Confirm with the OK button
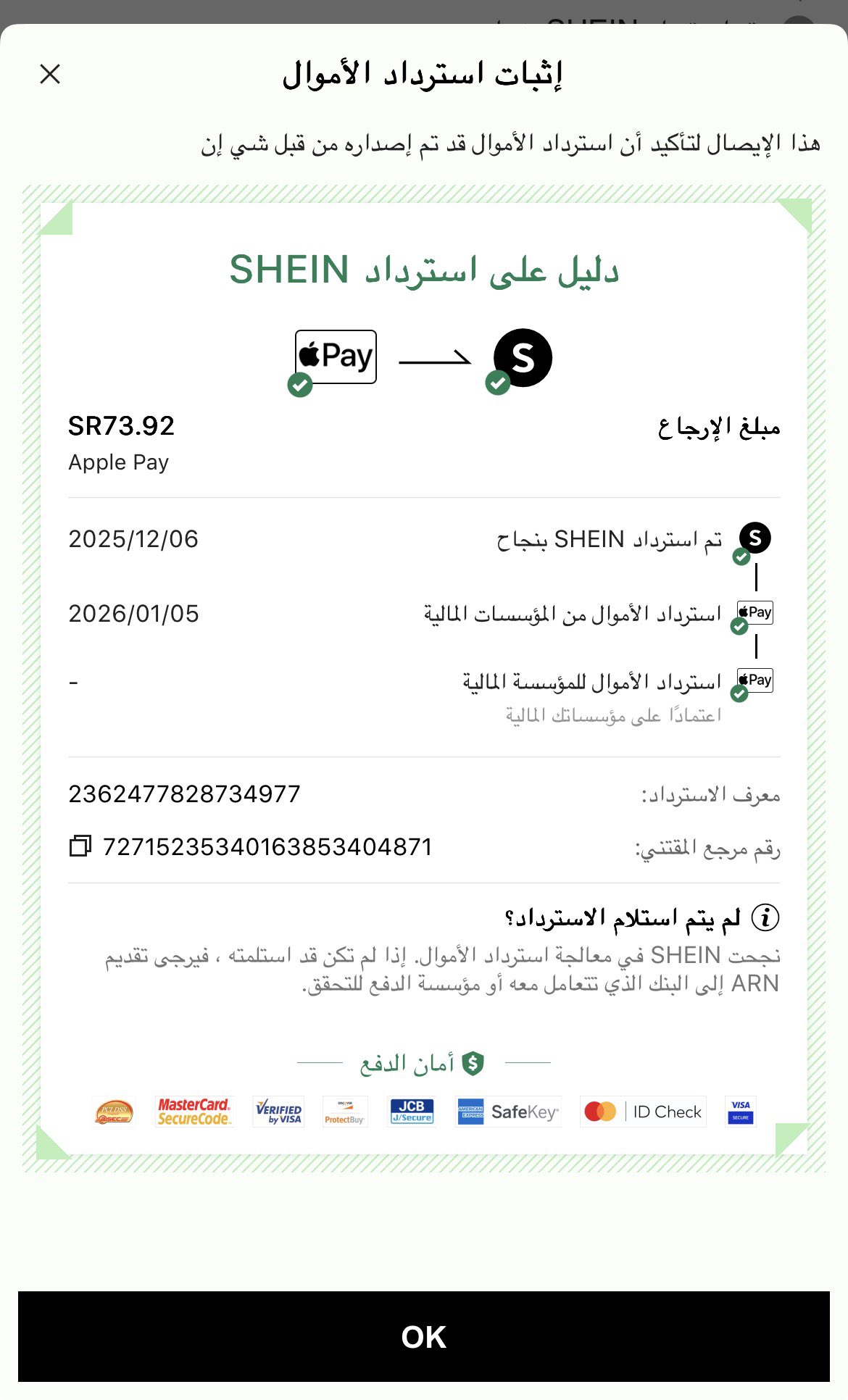The width and height of the screenshot is (848, 1400). tap(424, 1337)
